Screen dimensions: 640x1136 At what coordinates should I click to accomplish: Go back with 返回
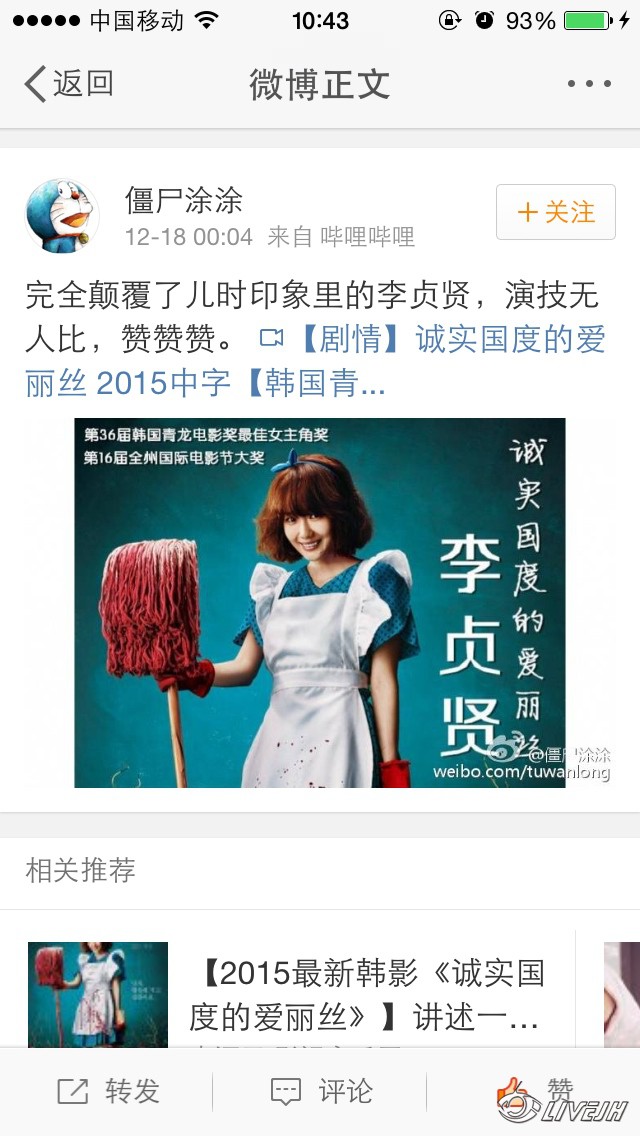click(x=68, y=84)
